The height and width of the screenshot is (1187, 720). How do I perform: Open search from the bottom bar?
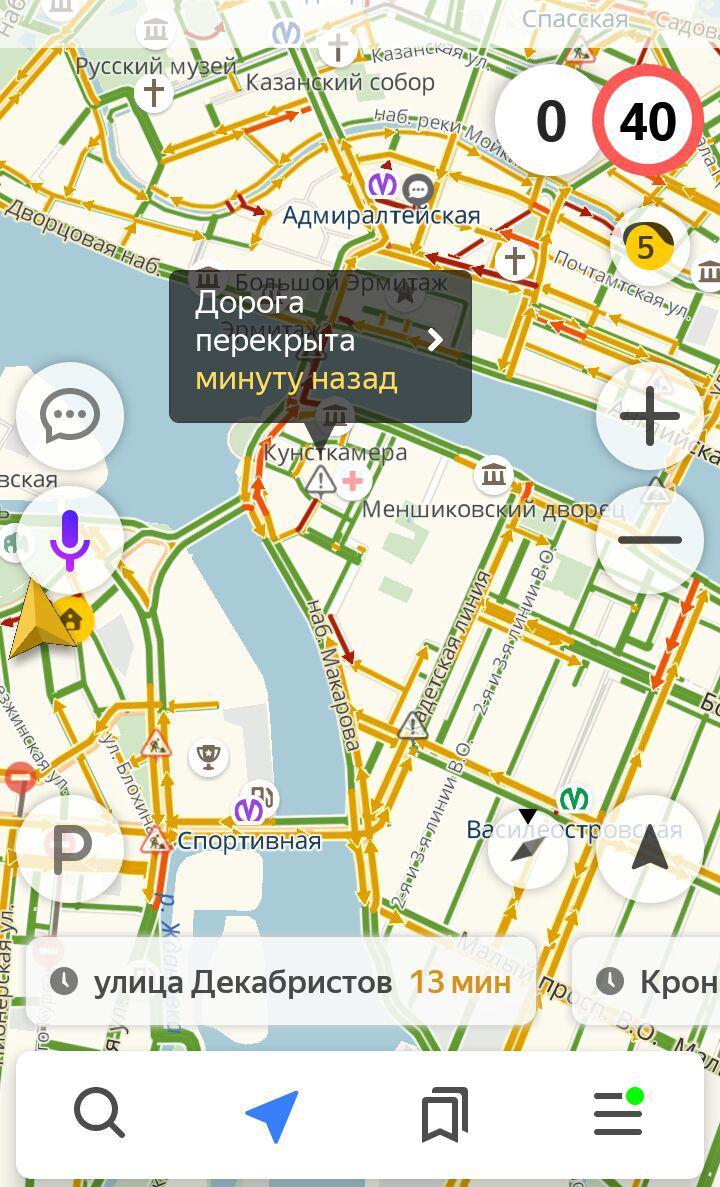[x=99, y=1114]
